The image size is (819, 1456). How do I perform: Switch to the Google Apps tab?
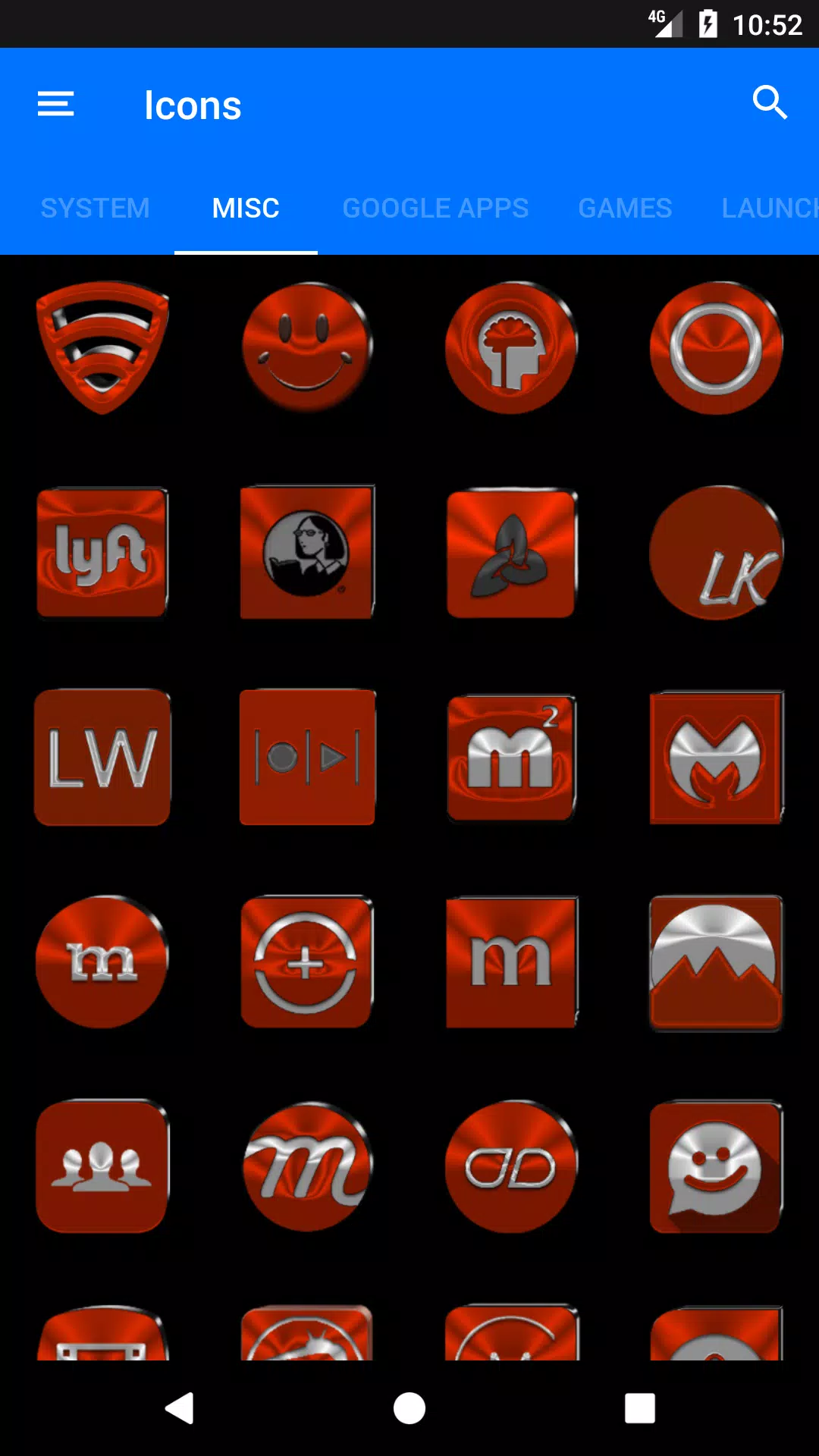pyautogui.click(x=435, y=208)
